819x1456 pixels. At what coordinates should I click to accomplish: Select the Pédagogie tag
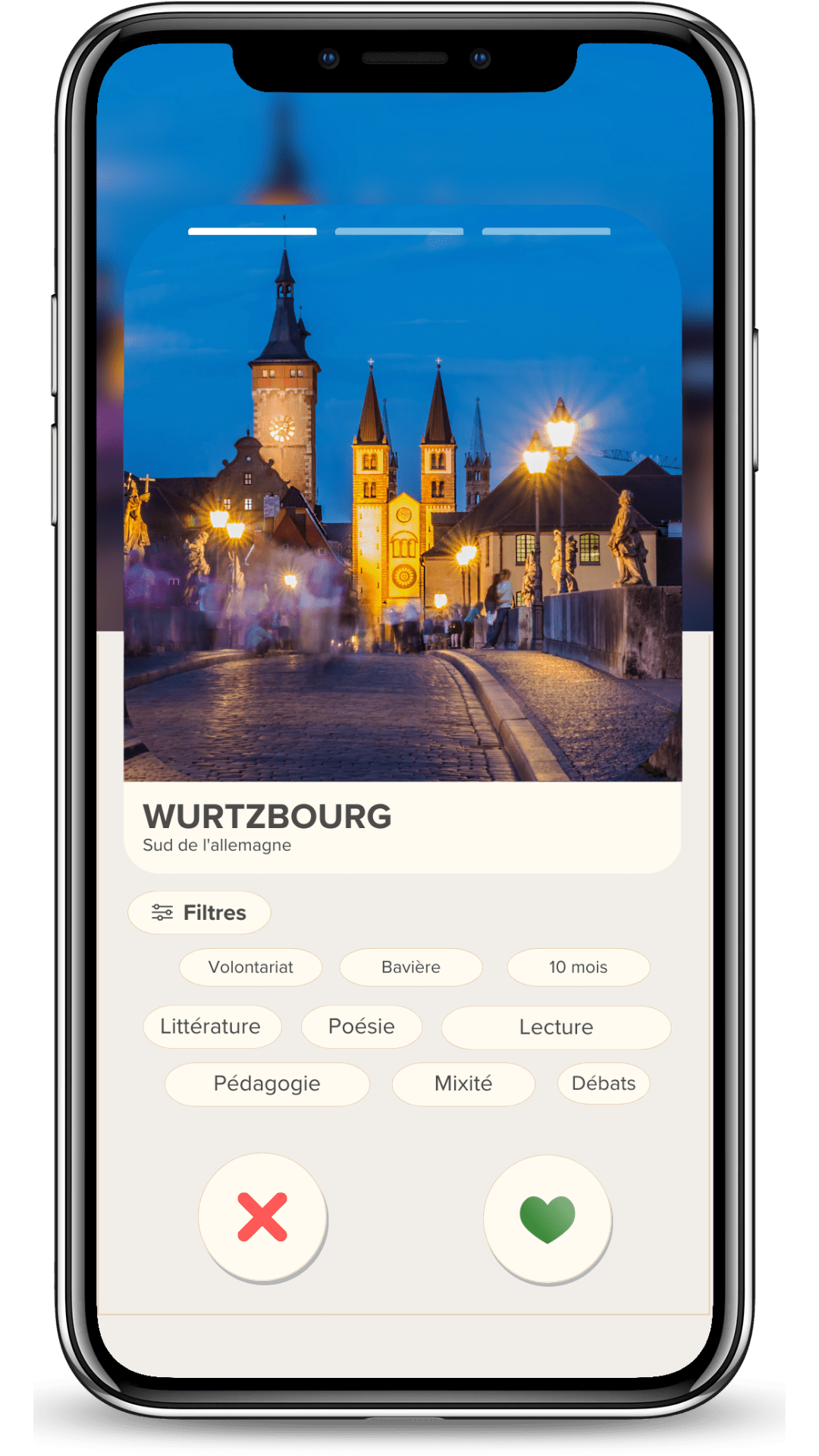click(267, 1084)
